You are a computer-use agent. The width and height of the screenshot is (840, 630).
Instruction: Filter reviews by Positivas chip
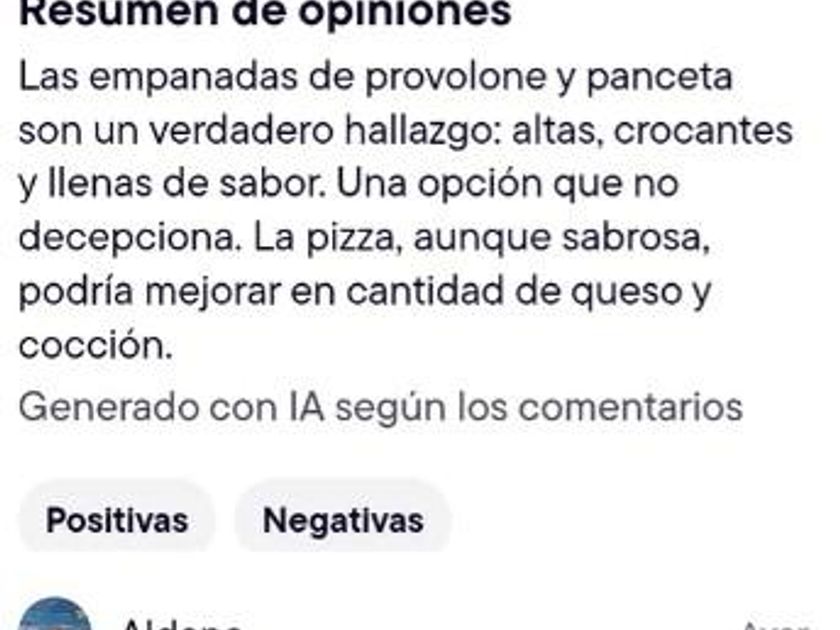pos(117,519)
